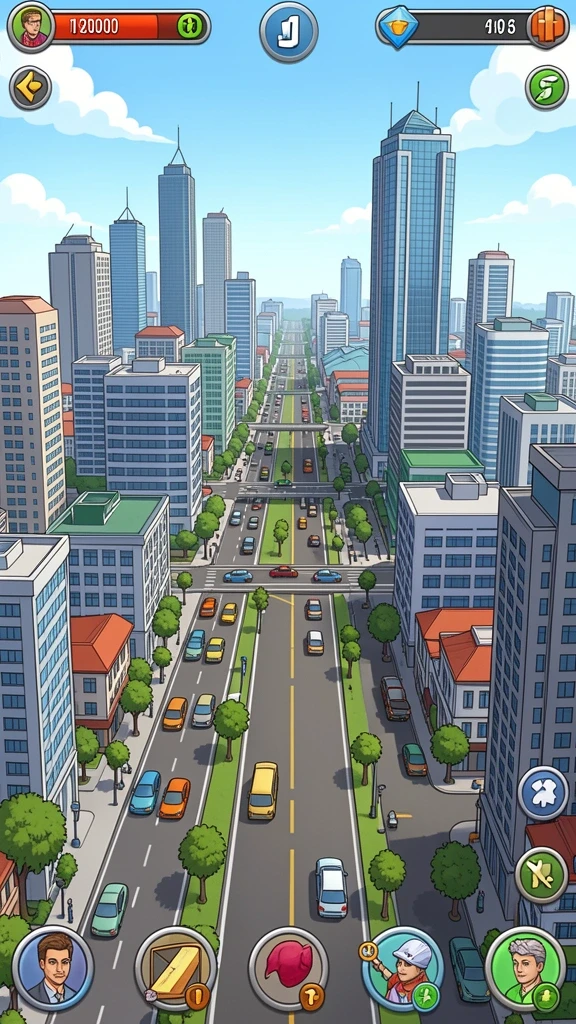Select the gold bar item
576x1024 pixels.
175,969
